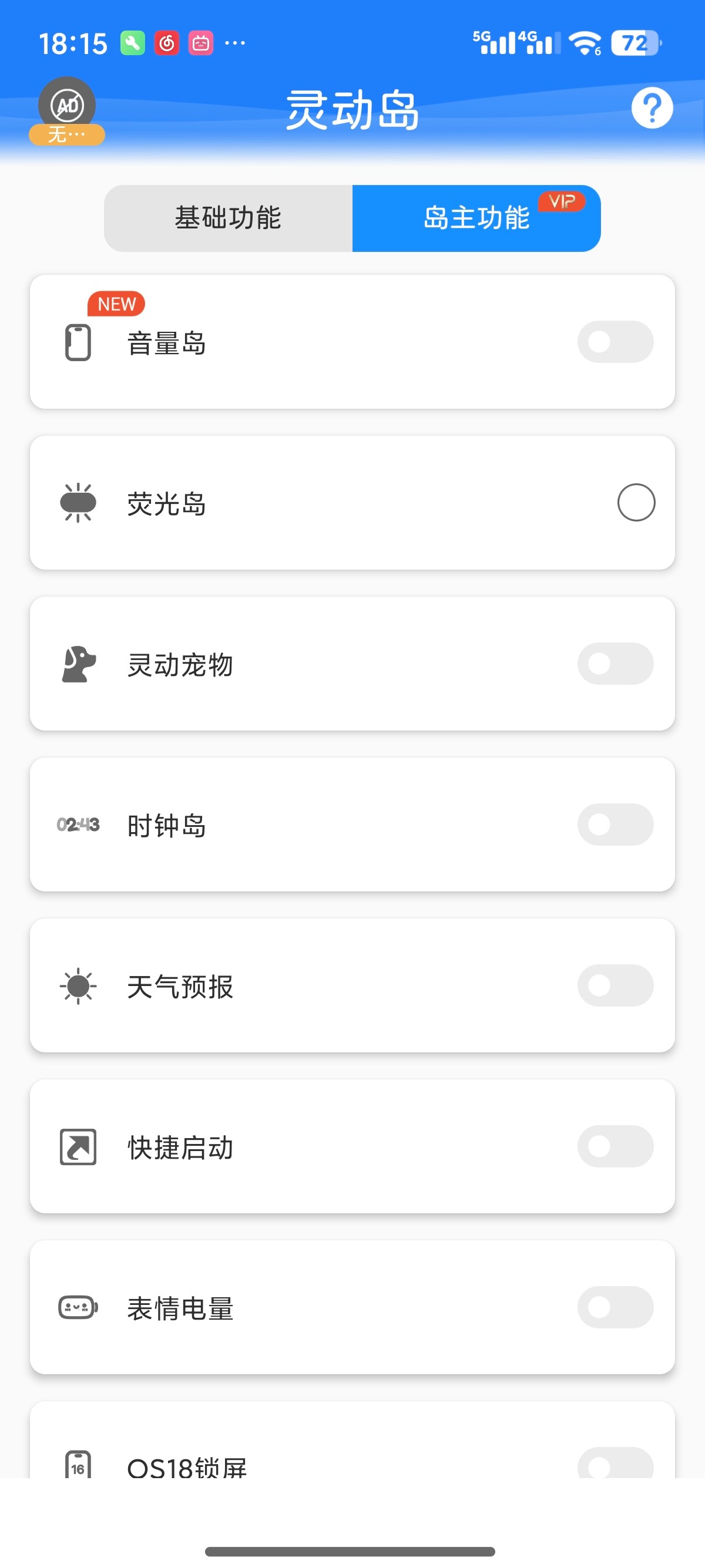Screen dimensions: 705x1568
Task: Enable the OS18锁屏 toggle
Action: (615, 1464)
